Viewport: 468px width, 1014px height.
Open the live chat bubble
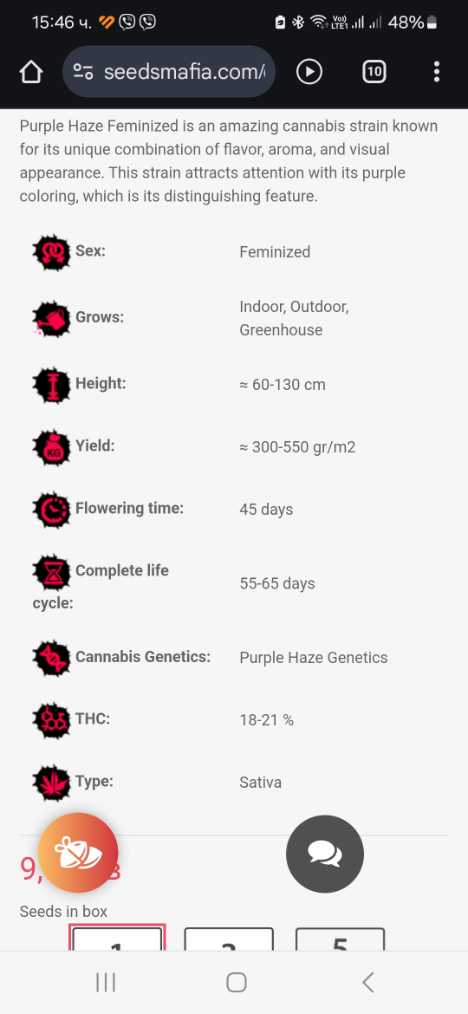click(324, 854)
